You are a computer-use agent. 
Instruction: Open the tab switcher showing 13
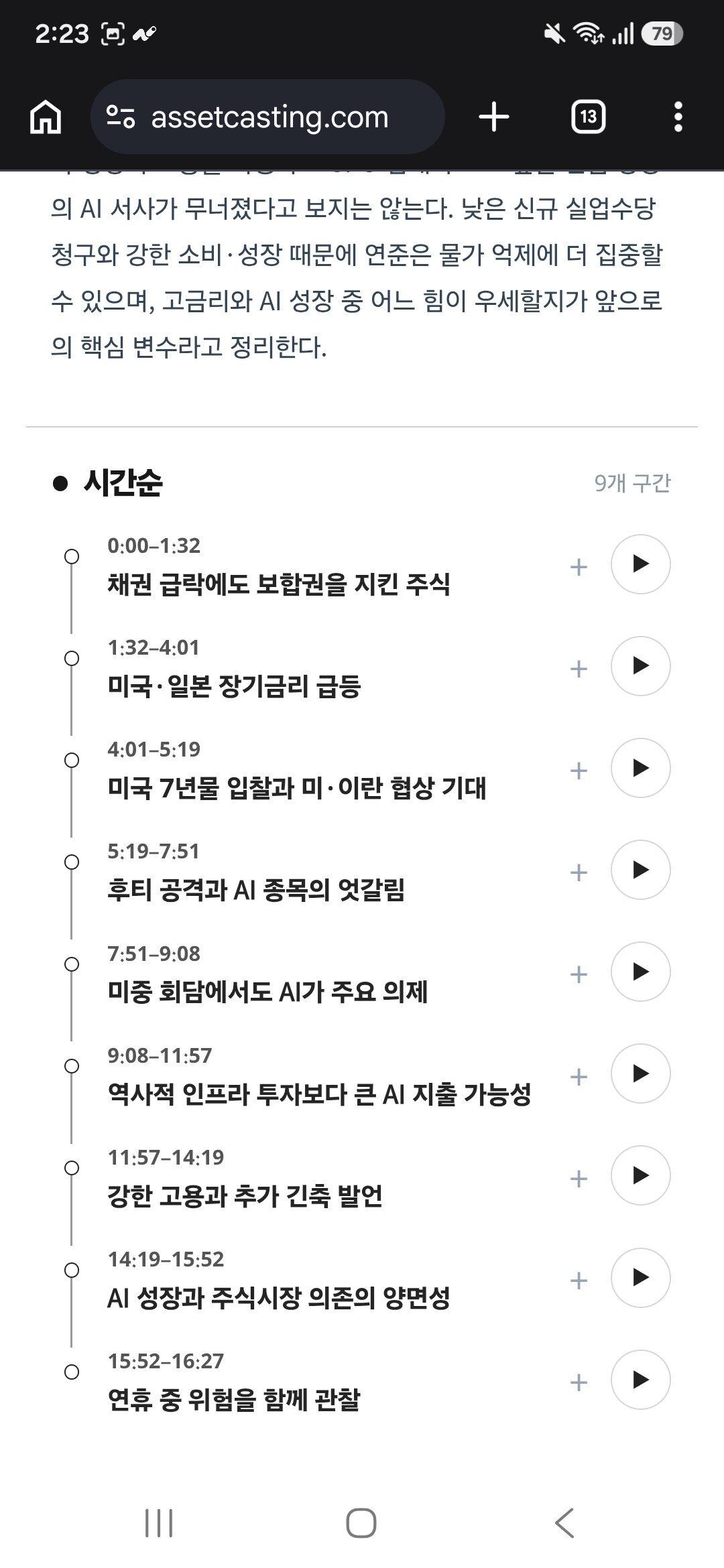pos(589,117)
